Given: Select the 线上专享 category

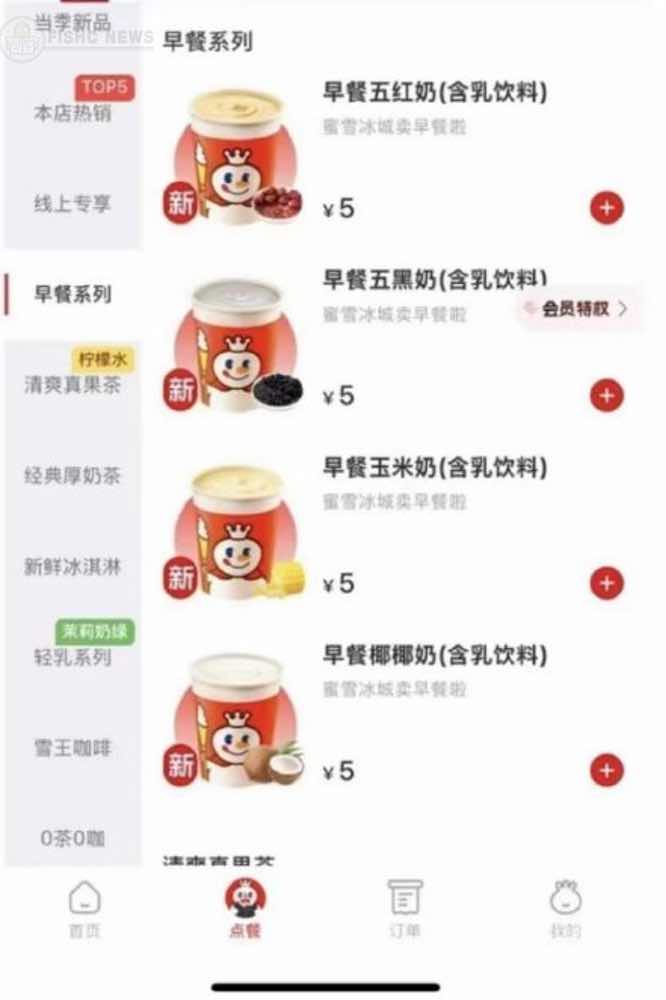Looking at the screenshot, I should [x=72, y=204].
